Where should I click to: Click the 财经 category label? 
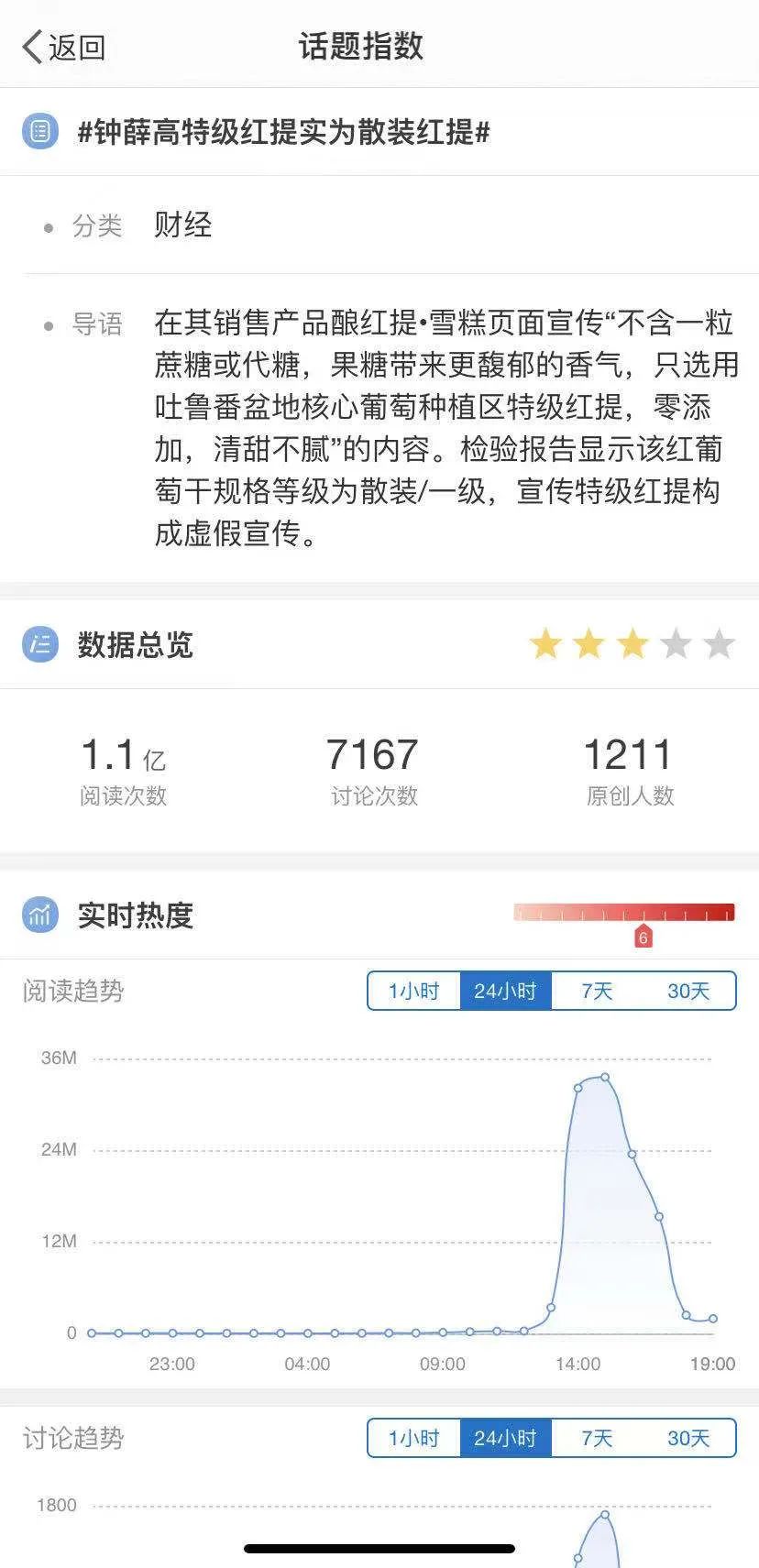184,225
